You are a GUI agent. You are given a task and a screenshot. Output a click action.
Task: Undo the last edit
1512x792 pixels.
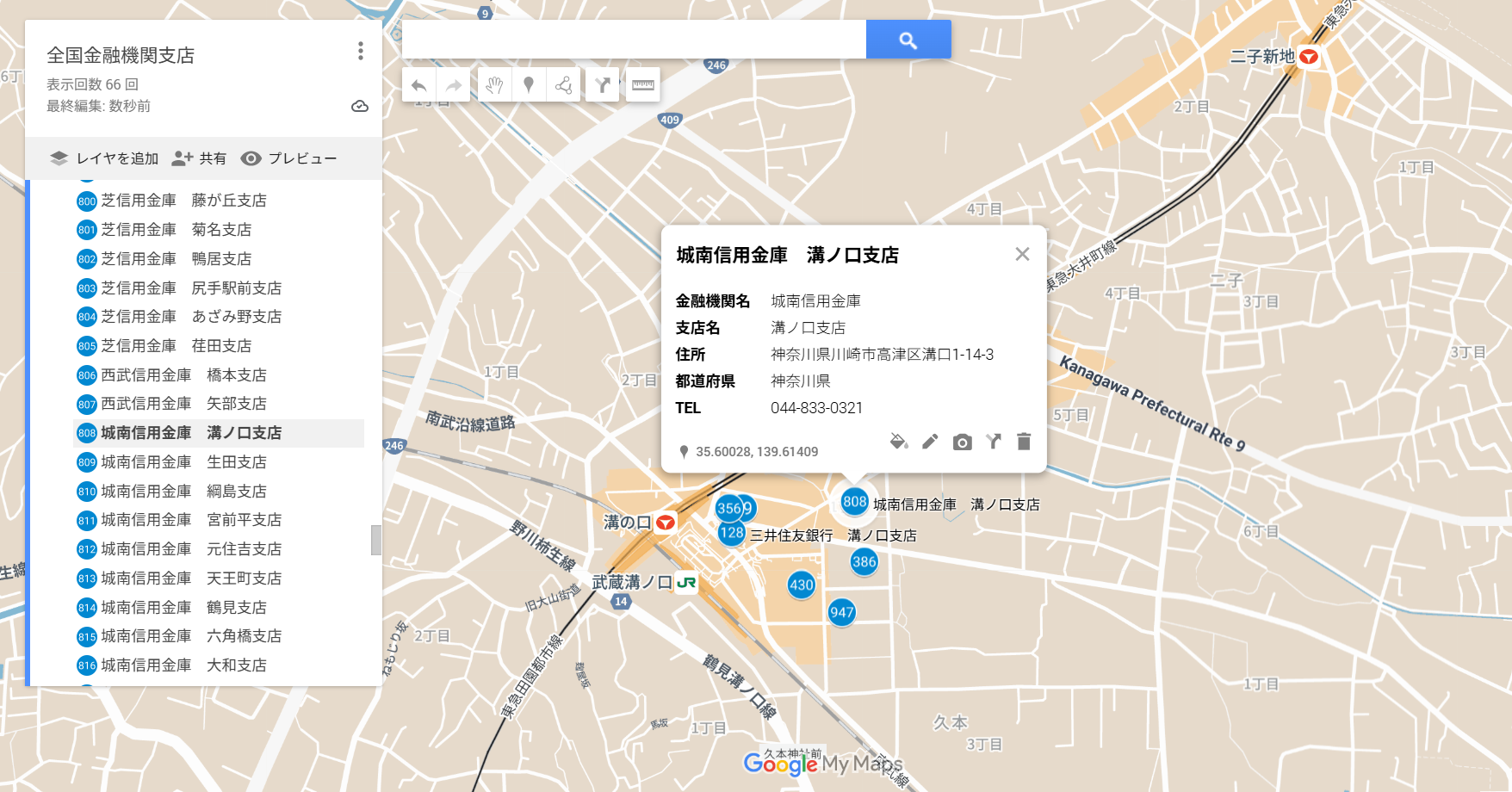[419, 85]
